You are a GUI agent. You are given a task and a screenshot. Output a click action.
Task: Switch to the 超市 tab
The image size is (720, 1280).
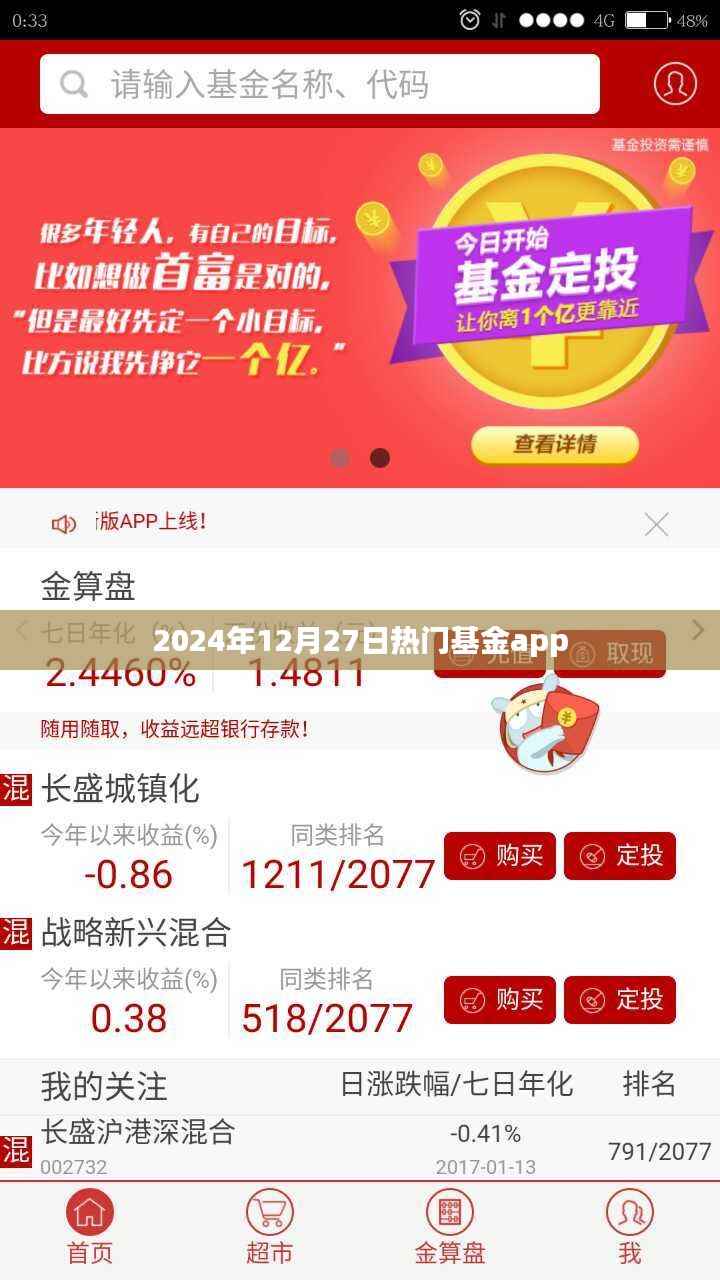click(x=270, y=1228)
